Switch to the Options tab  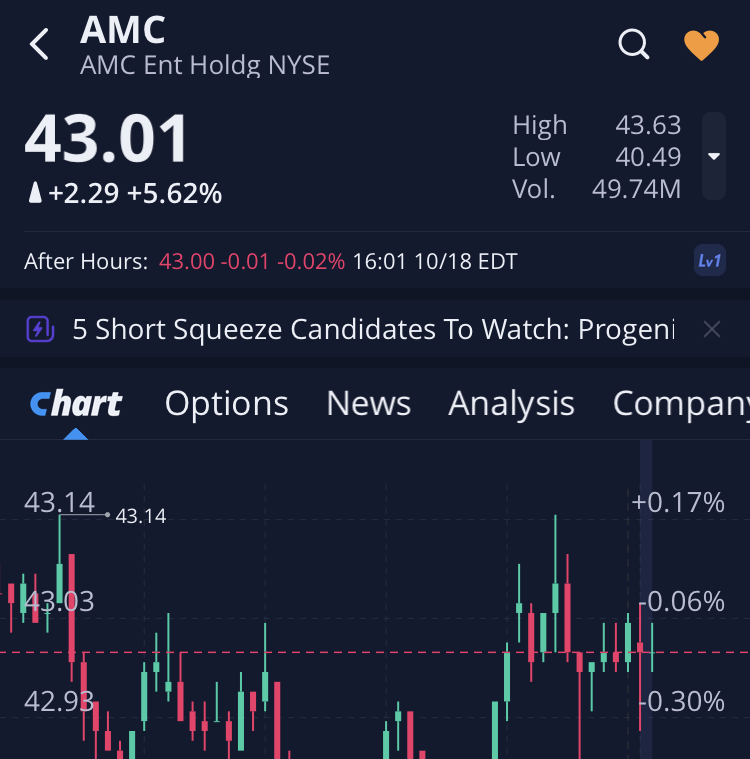(226, 403)
